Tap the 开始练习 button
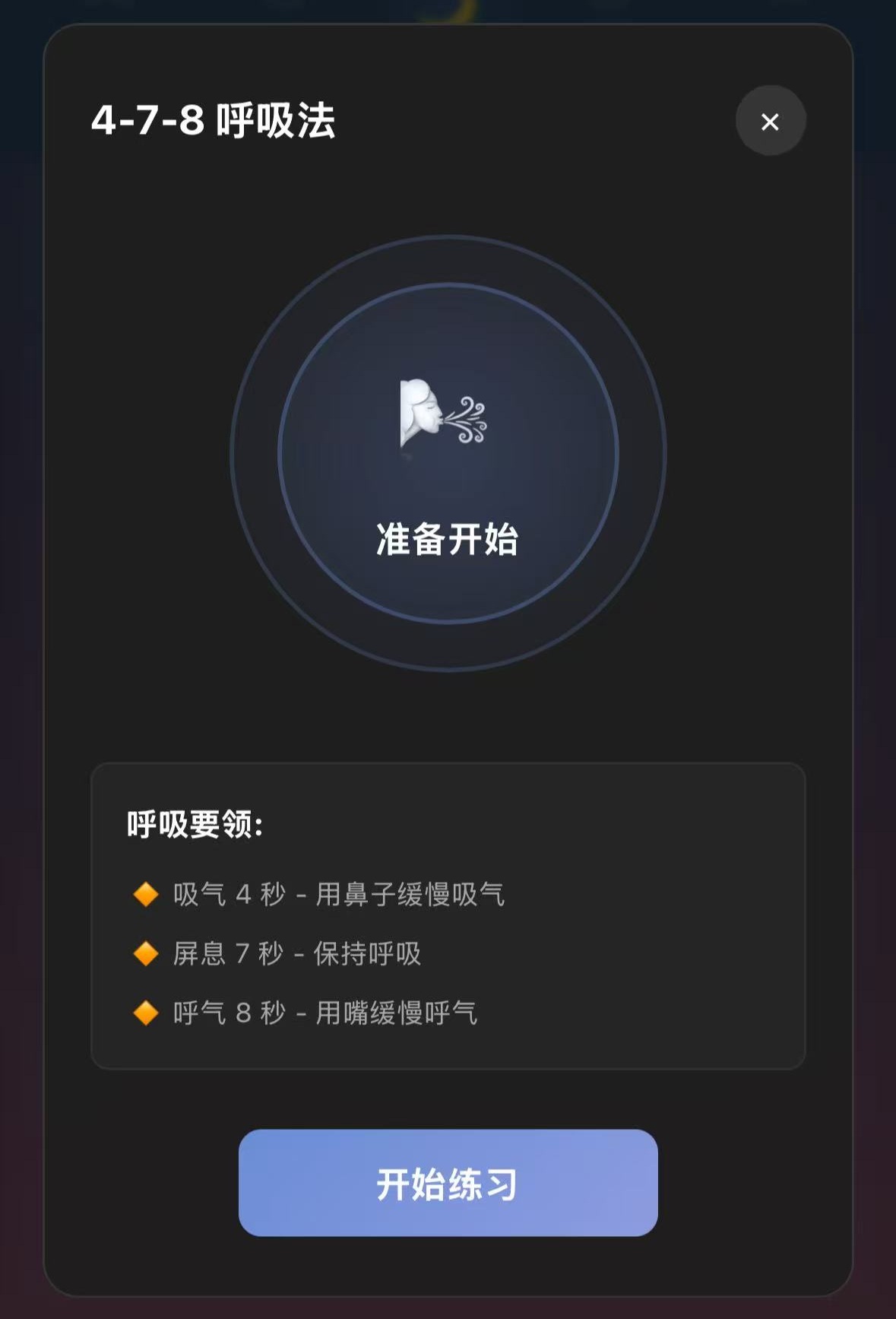The image size is (896, 1319). (448, 1182)
